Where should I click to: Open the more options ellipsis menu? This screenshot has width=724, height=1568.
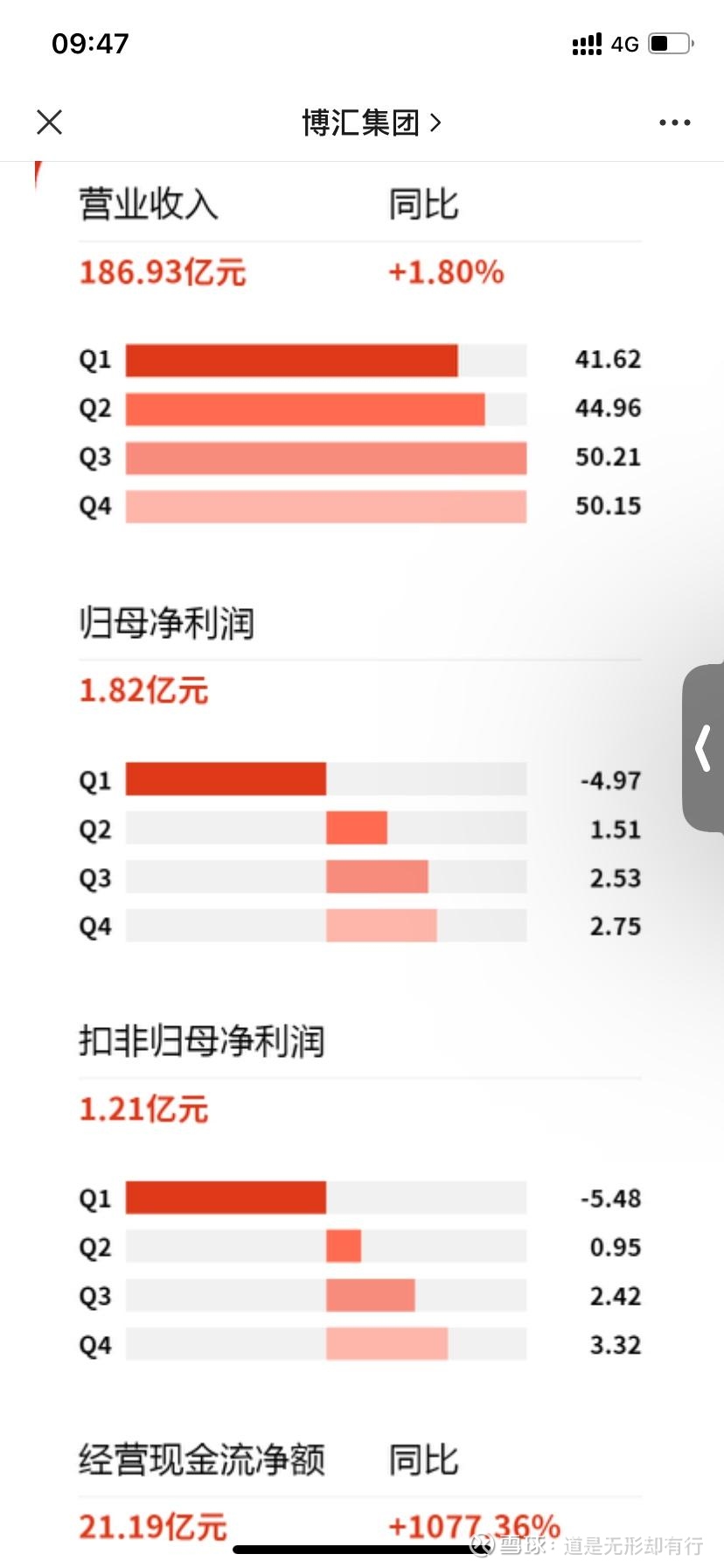point(673,122)
